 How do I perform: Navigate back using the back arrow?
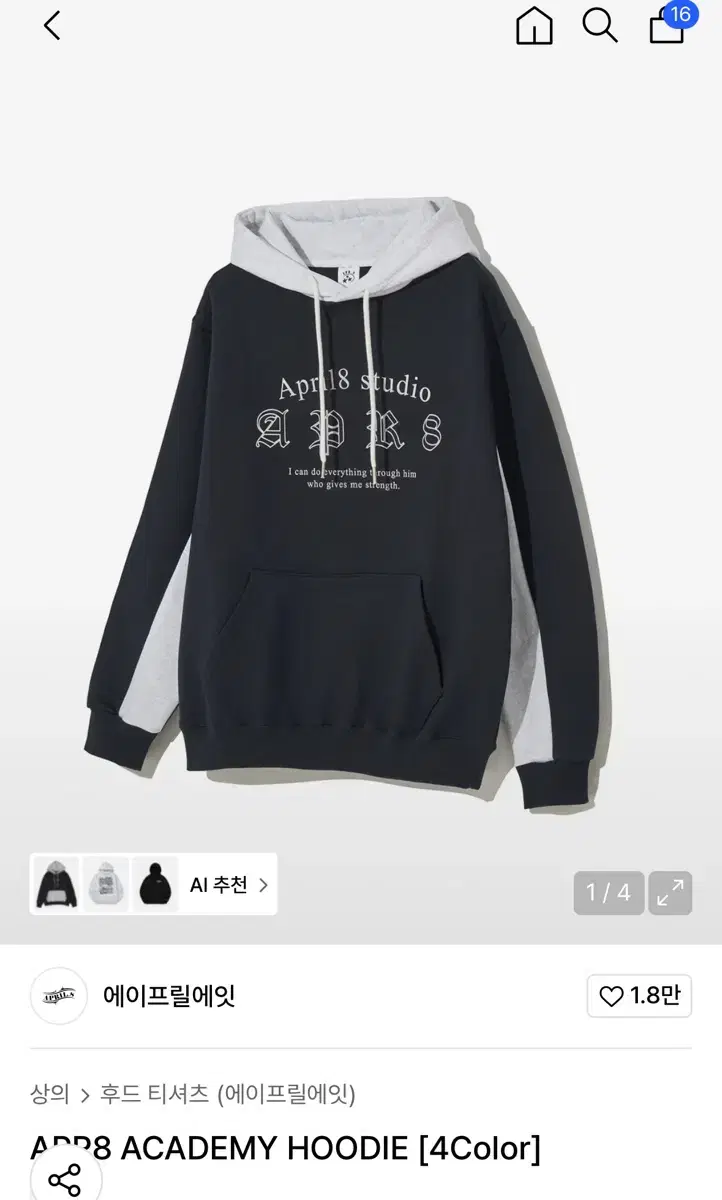tap(50, 27)
